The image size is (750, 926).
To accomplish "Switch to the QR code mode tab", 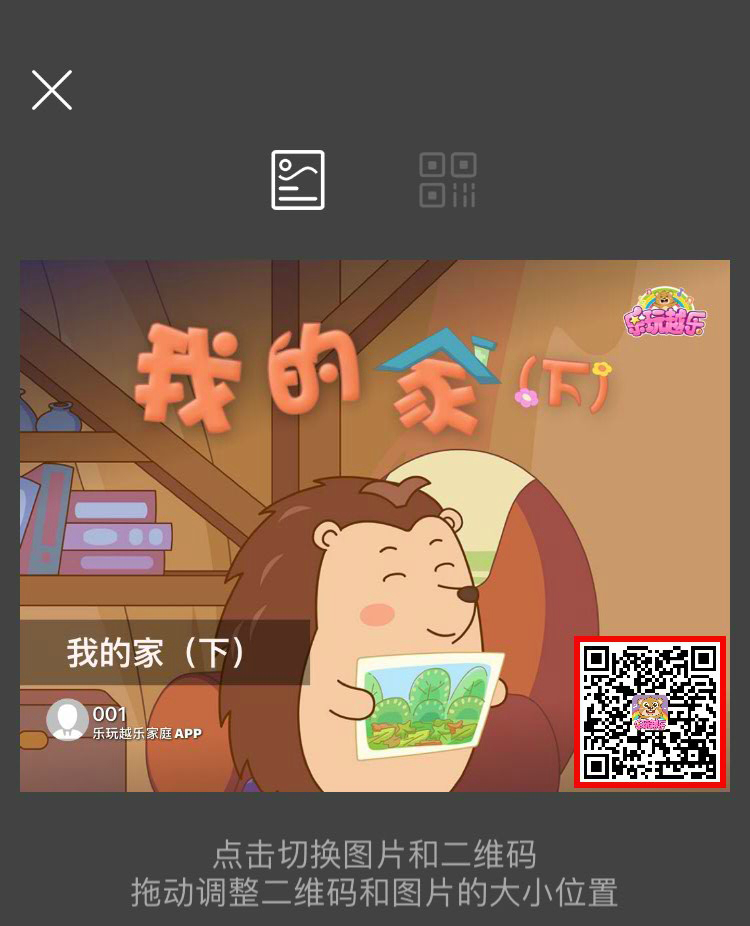I will coord(447,180).
